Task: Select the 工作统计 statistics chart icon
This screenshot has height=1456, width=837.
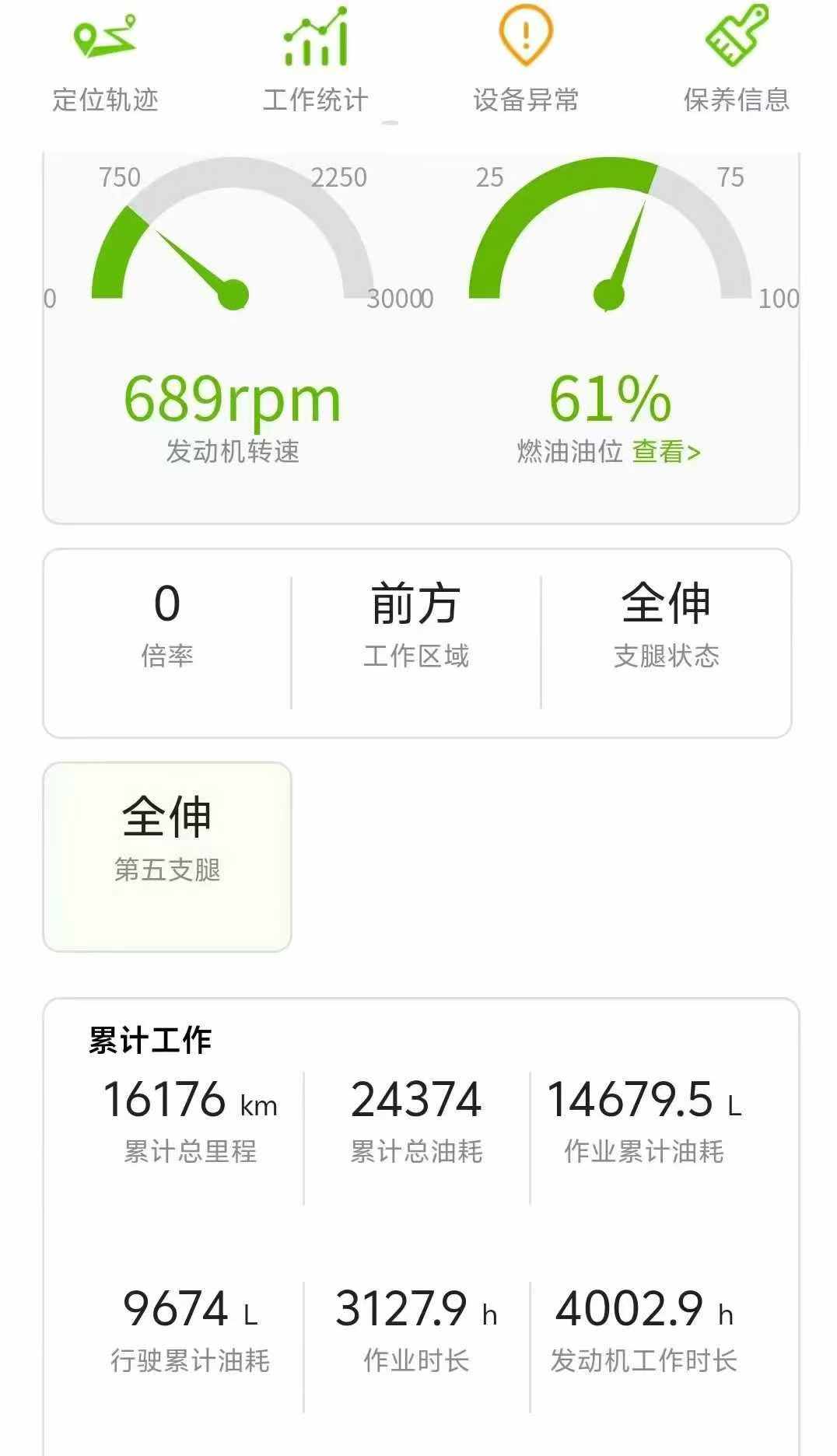Action: click(x=314, y=39)
